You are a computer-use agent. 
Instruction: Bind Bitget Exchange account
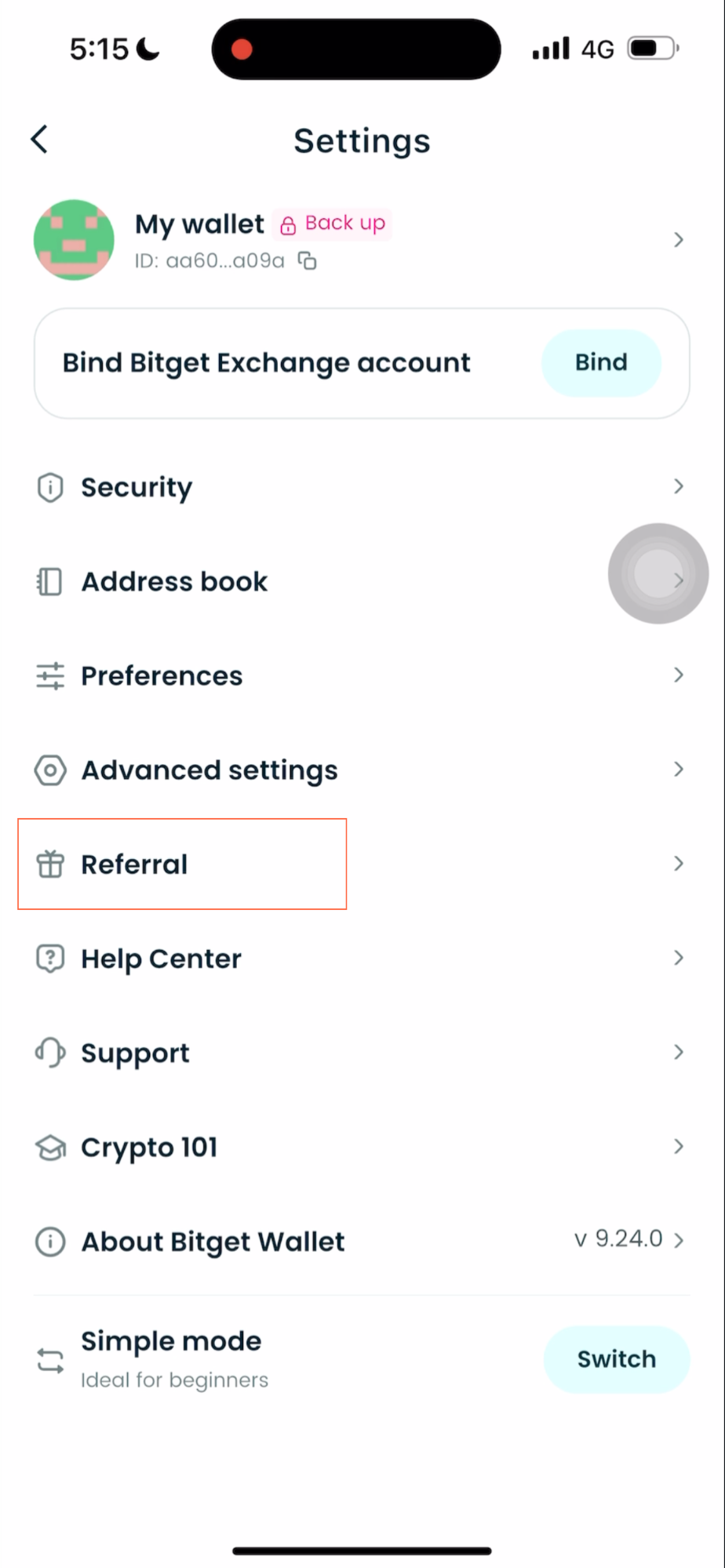[x=601, y=362]
